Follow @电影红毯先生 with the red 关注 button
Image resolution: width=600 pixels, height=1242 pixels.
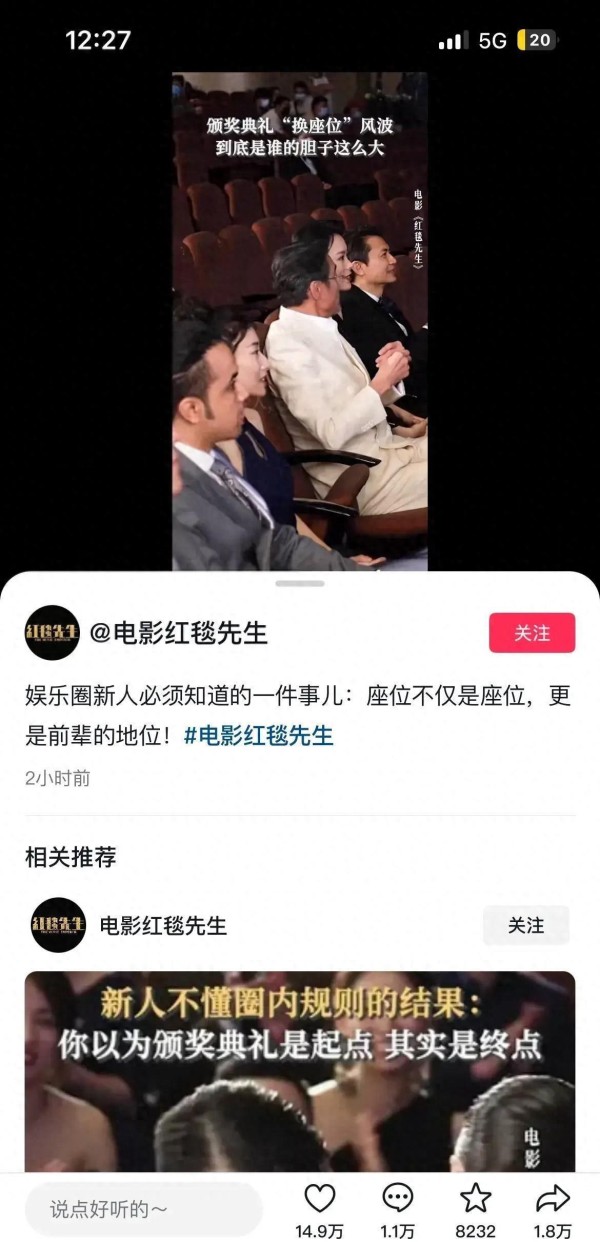pyautogui.click(x=532, y=633)
